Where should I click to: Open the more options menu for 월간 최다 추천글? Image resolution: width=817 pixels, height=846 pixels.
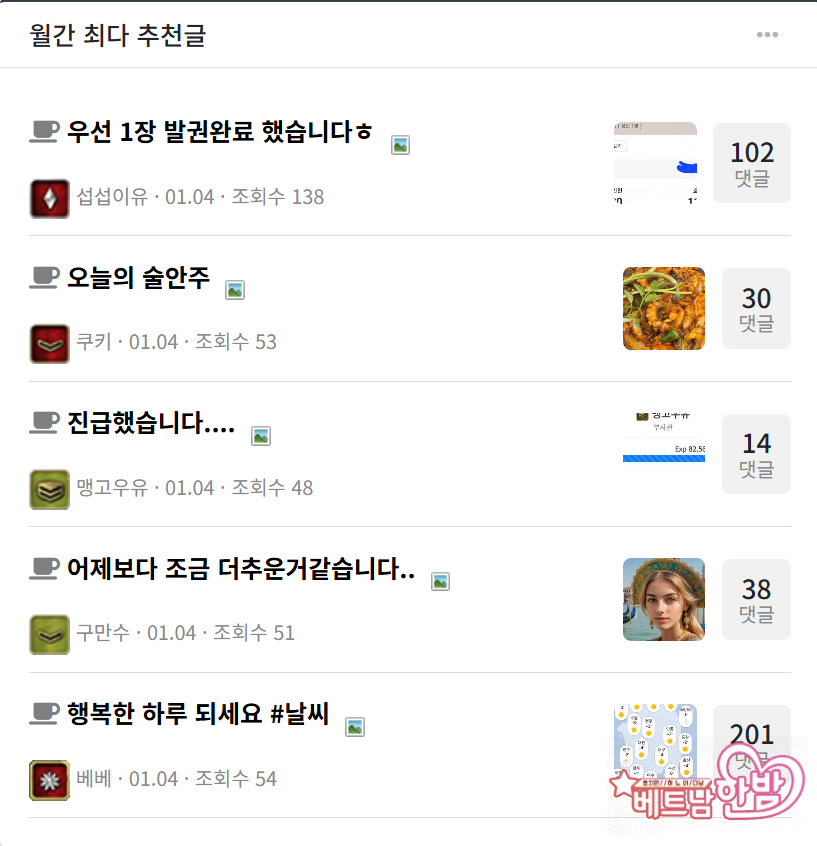(x=767, y=35)
